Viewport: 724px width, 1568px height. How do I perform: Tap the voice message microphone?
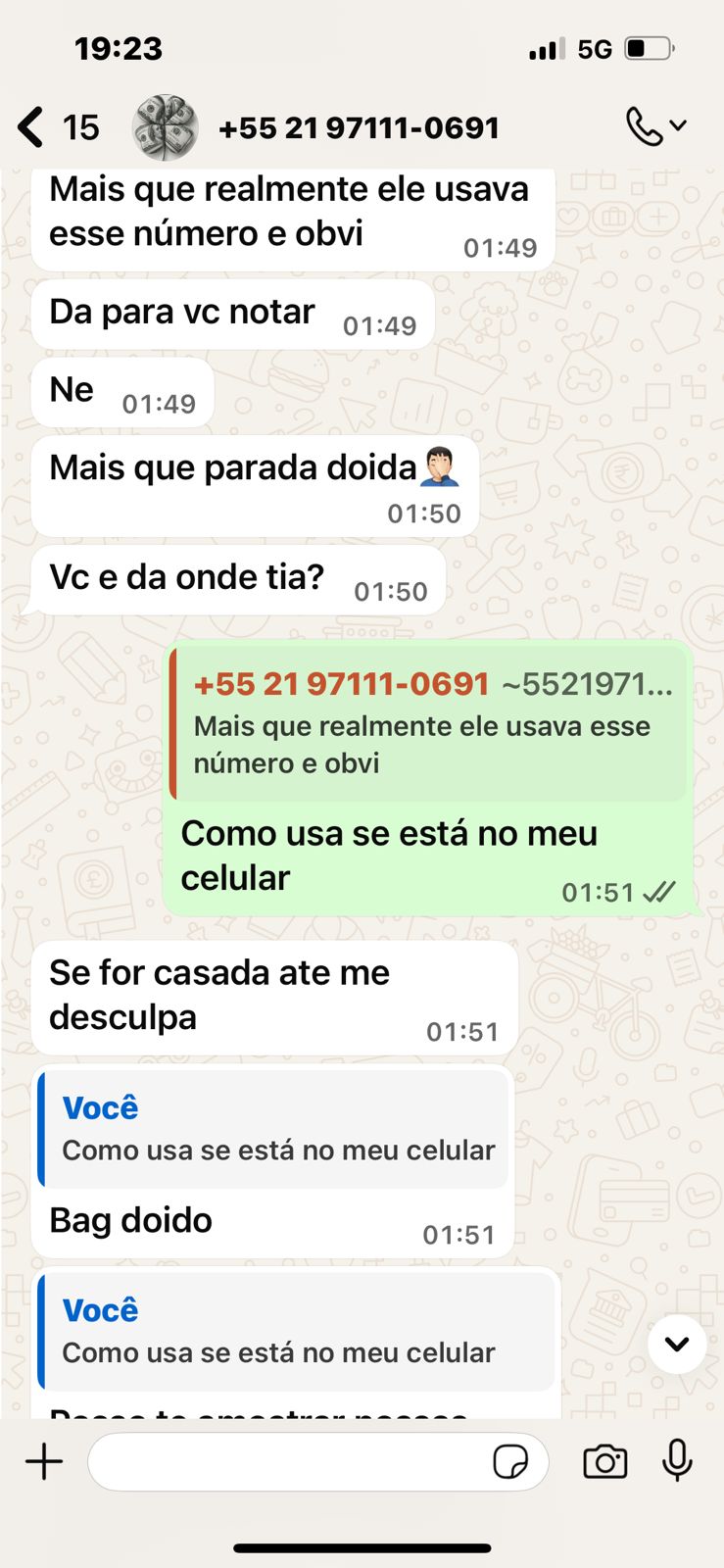677,1460
